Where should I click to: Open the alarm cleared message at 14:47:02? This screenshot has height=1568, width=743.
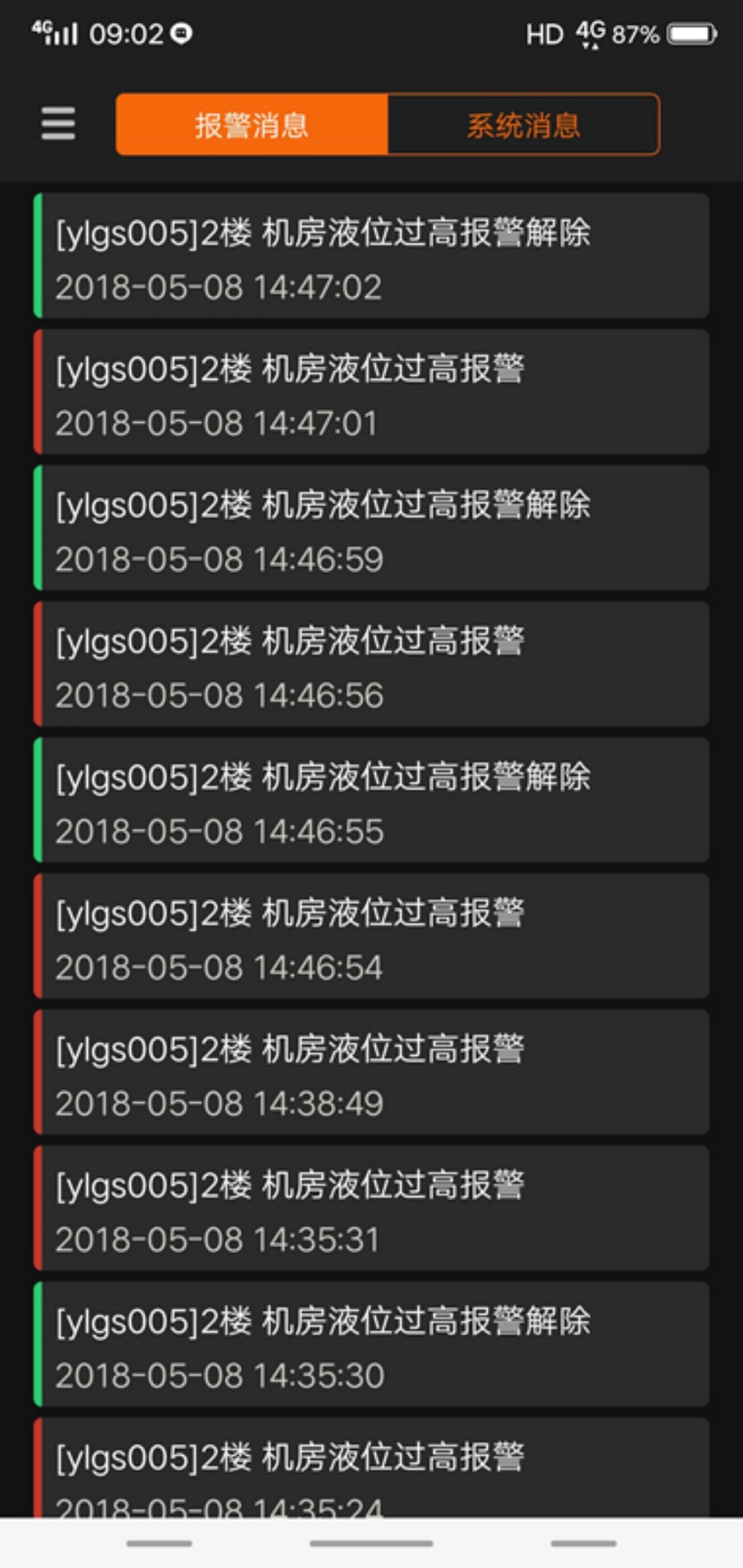(371, 256)
